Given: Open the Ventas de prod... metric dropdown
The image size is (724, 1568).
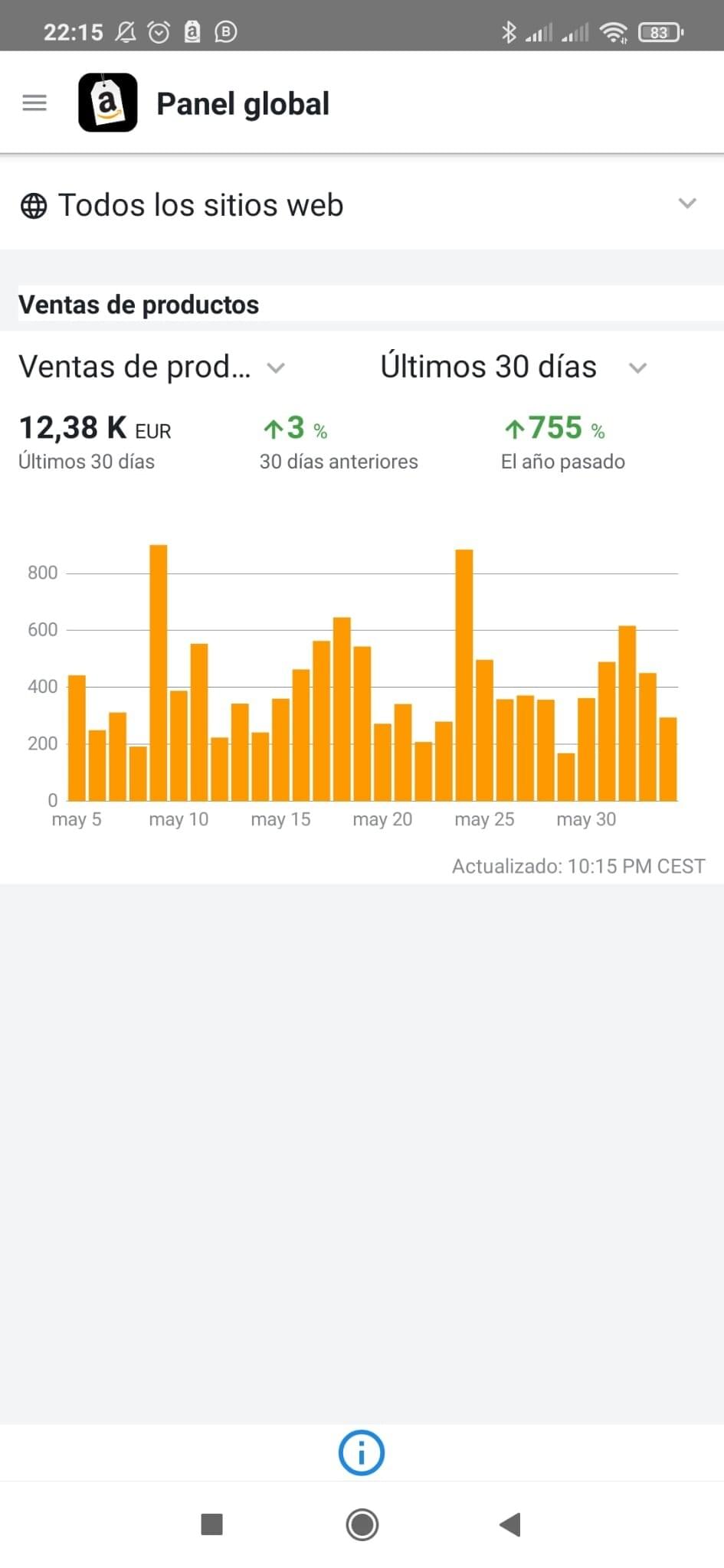Looking at the screenshot, I should (152, 367).
